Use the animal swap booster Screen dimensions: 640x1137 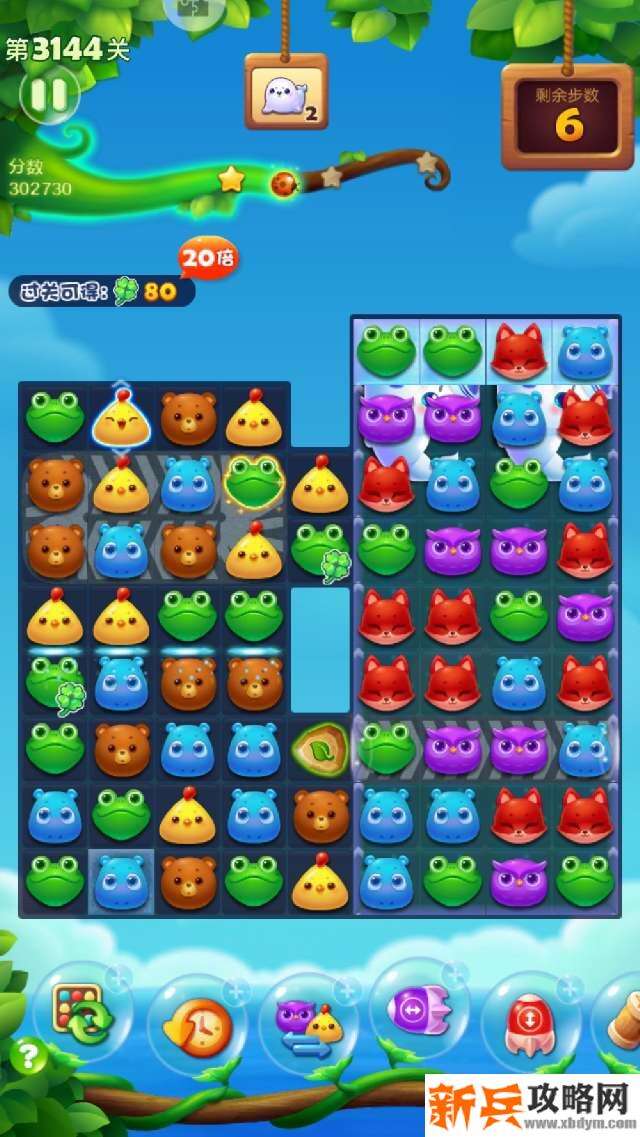point(308,1024)
